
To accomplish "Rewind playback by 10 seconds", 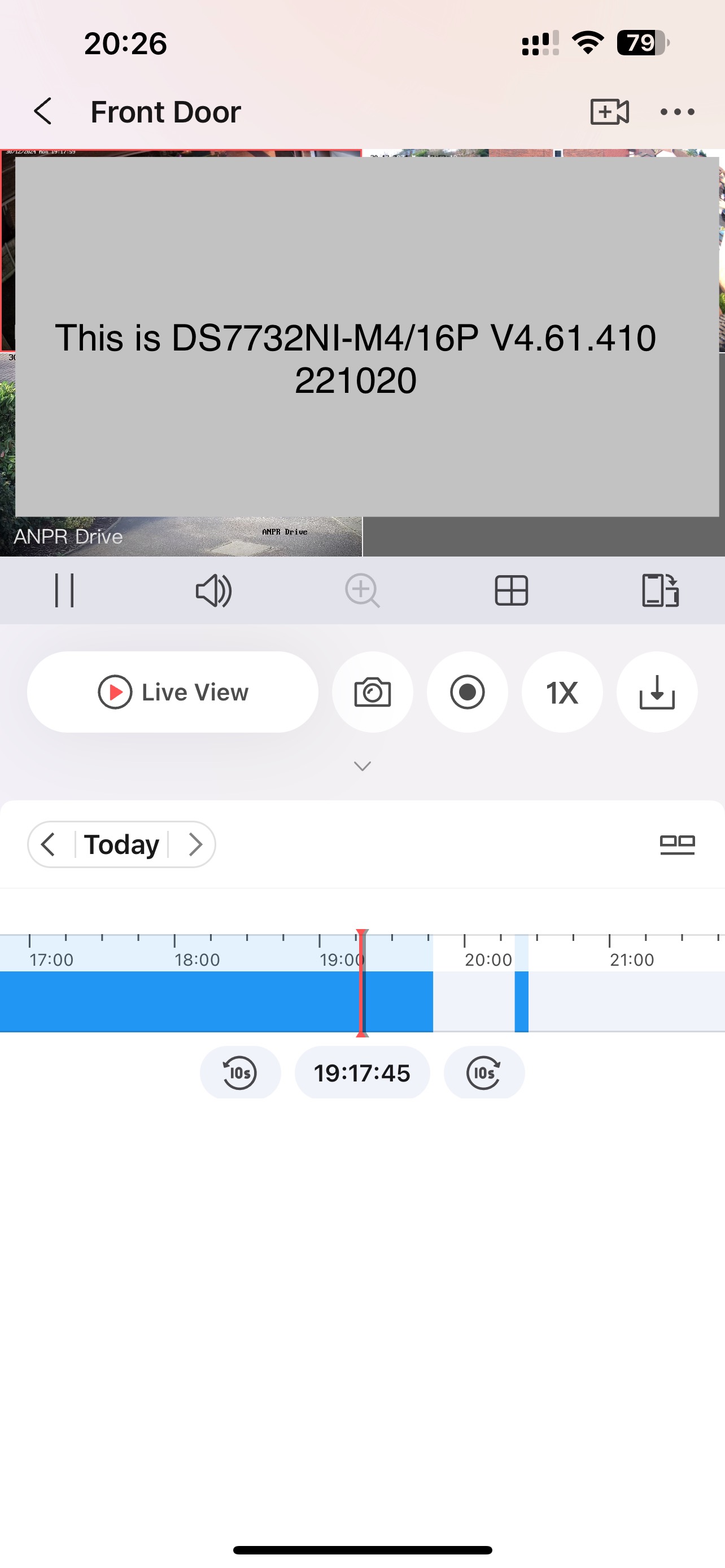I will point(240,1072).
